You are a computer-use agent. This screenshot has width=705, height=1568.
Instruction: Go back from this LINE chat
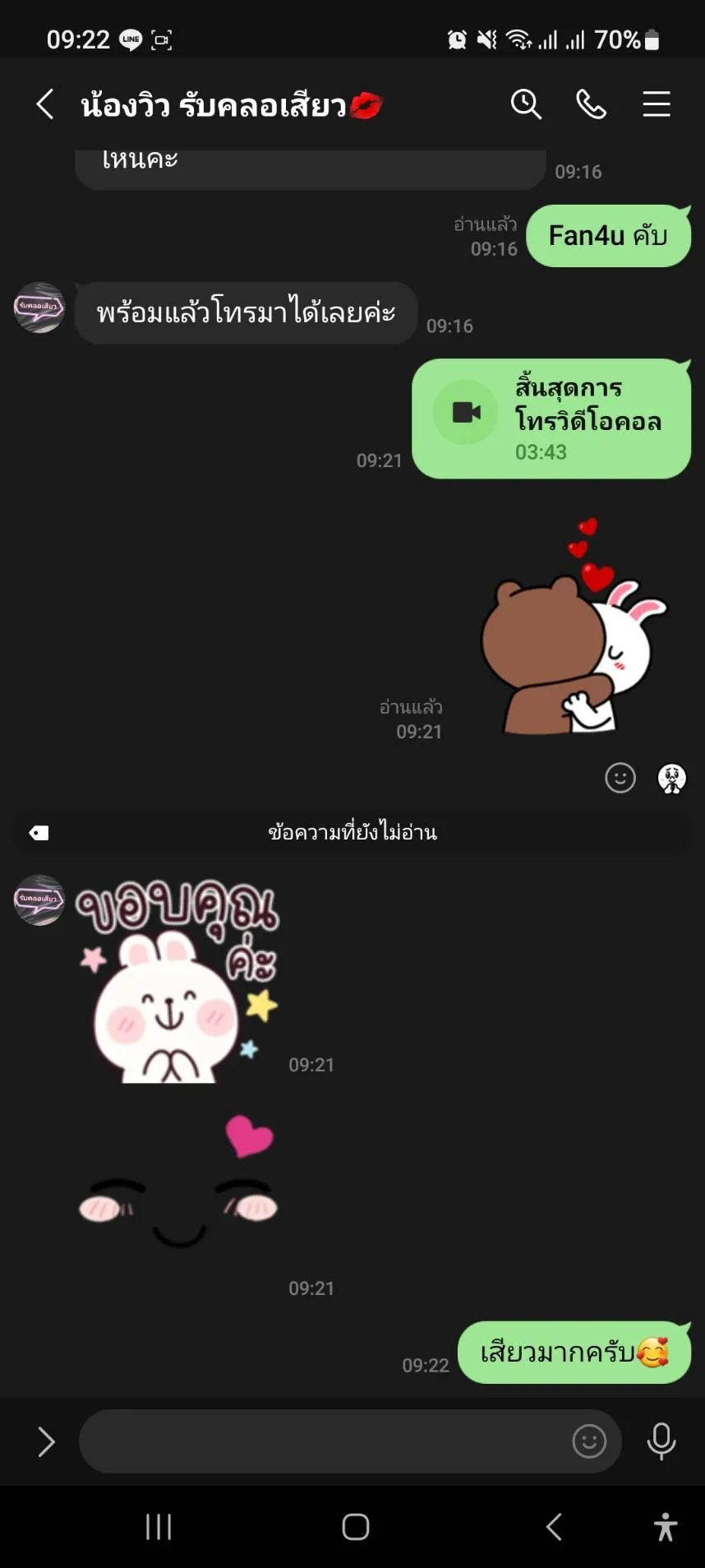45,104
